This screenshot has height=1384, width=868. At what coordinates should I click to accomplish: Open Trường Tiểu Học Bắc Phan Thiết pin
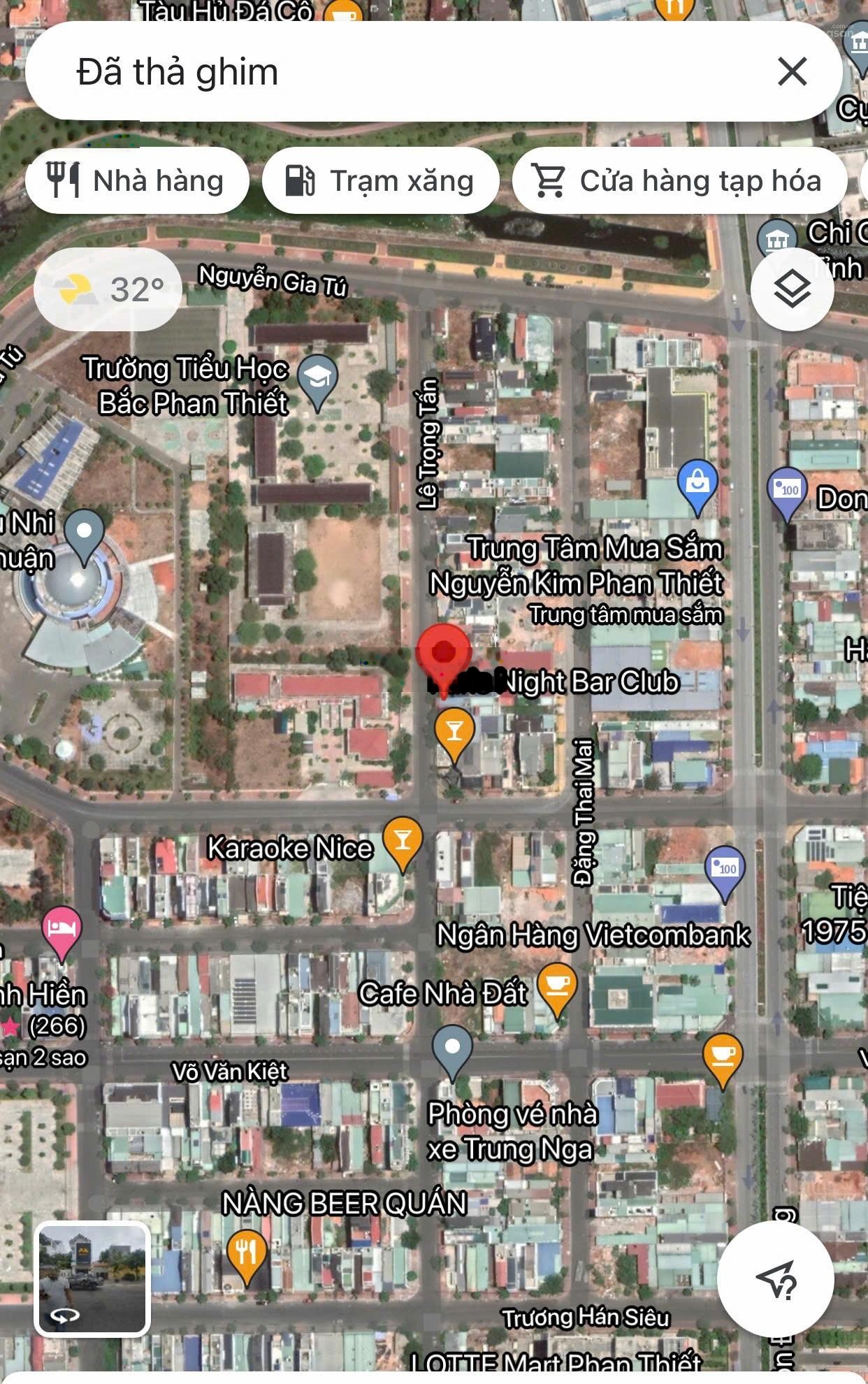(x=318, y=379)
